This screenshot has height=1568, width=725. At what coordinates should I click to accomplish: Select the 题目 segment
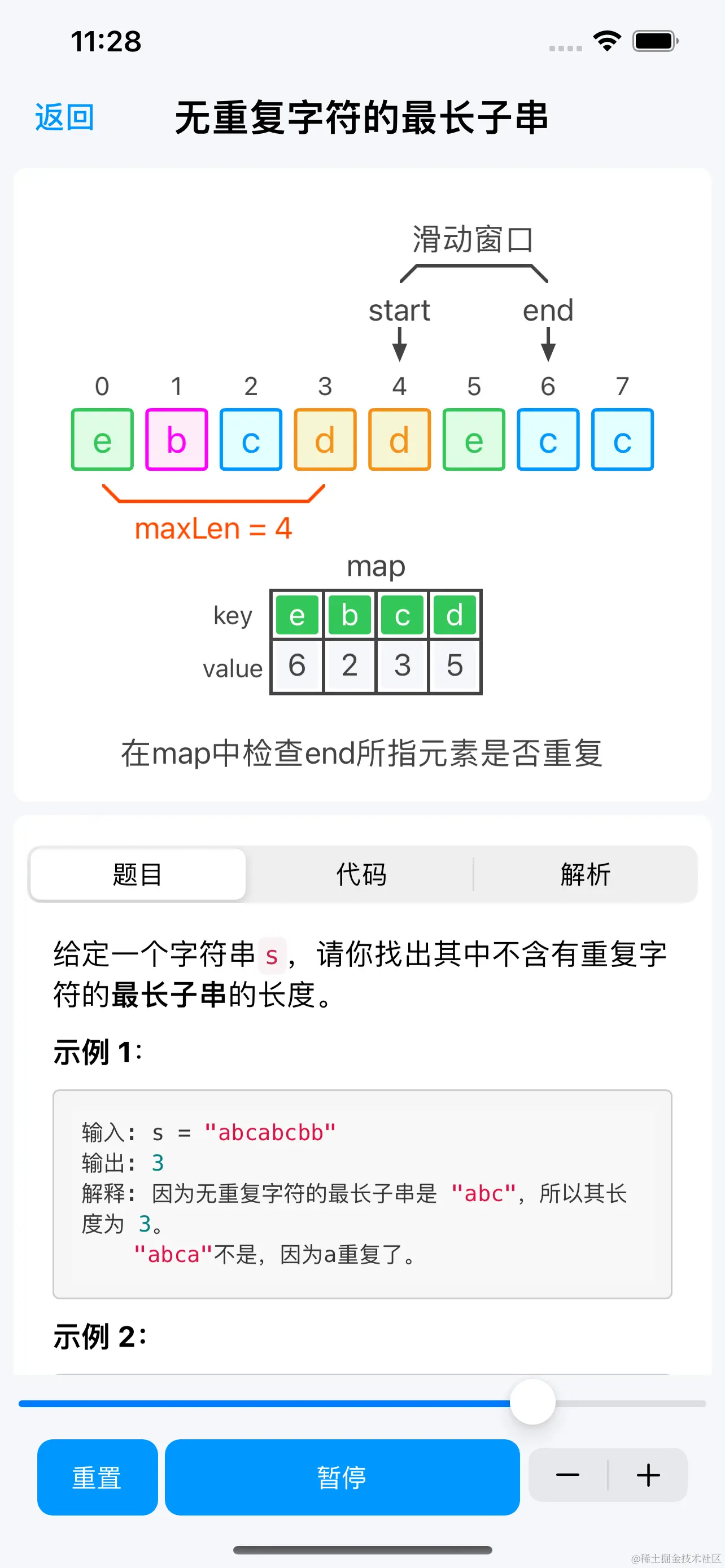(138, 875)
